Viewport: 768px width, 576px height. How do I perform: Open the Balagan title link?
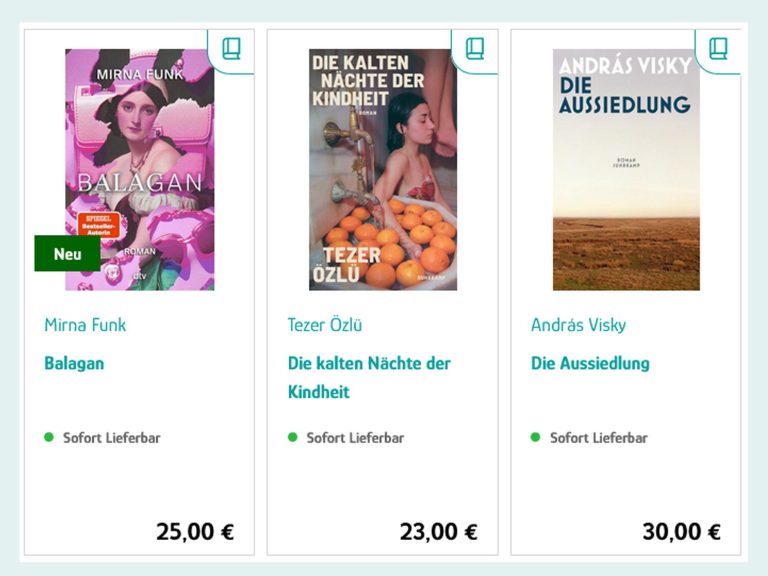[x=74, y=363]
